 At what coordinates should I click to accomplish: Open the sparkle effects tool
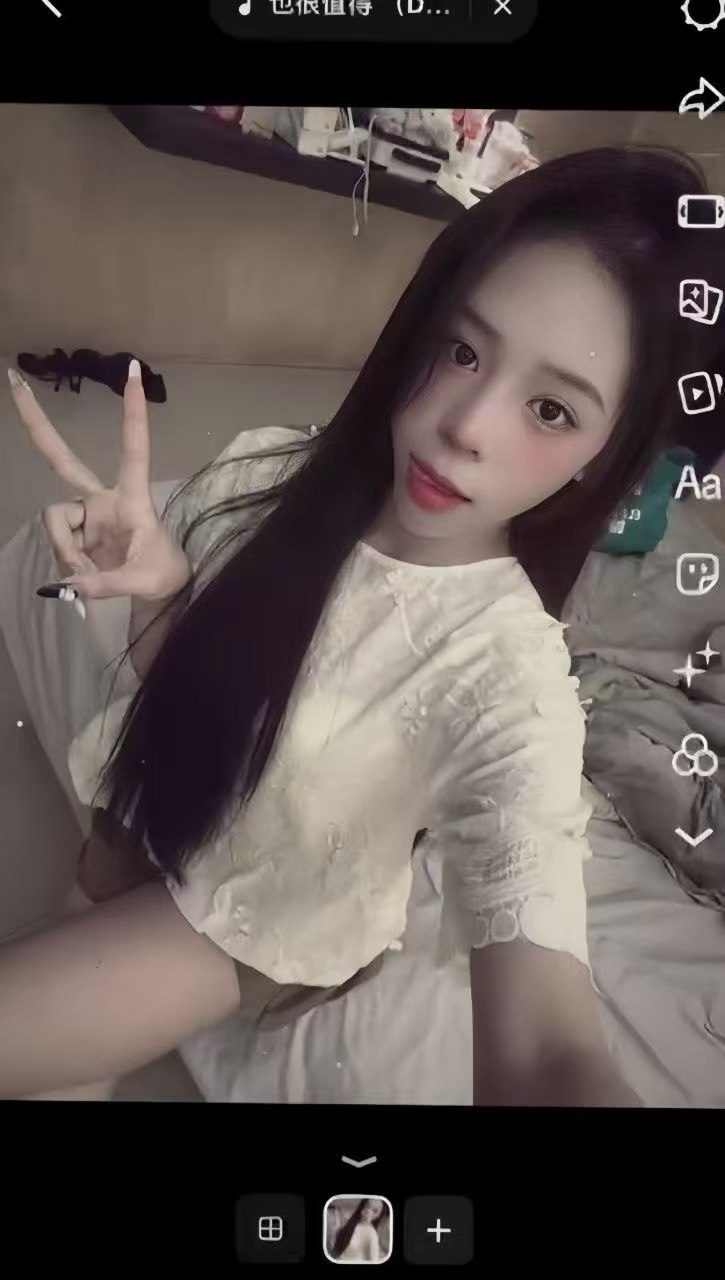[697, 664]
